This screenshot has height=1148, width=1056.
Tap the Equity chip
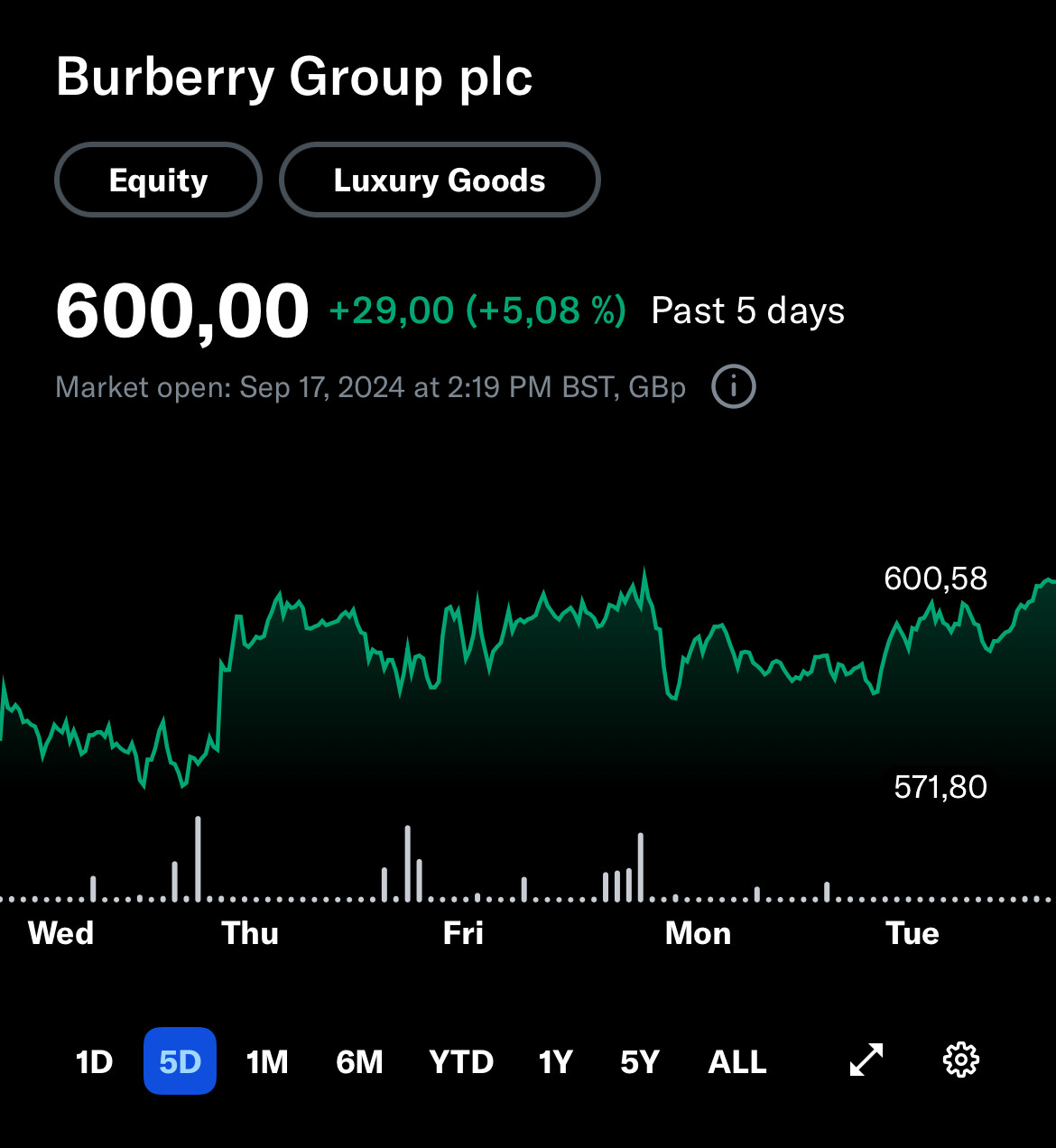click(x=159, y=181)
